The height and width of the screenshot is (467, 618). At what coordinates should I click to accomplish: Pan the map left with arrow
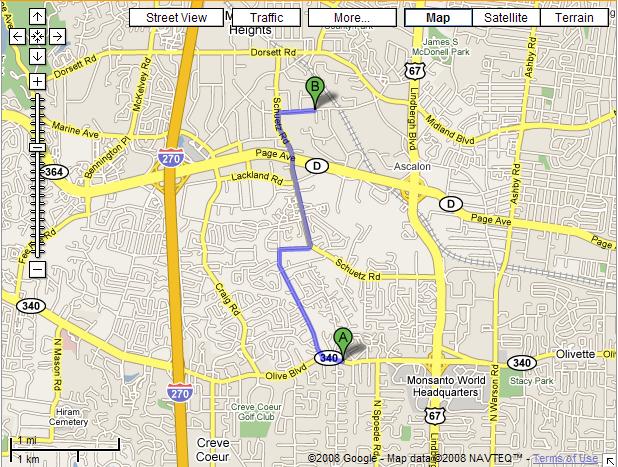click(x=18, y=36)
